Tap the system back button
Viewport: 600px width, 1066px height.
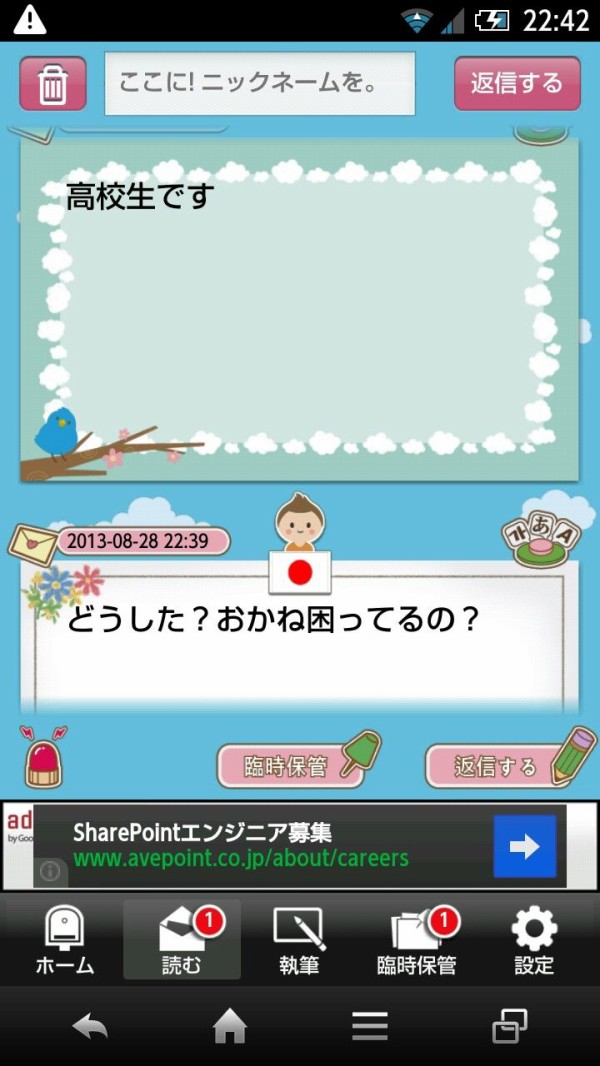click(90, 1027)
